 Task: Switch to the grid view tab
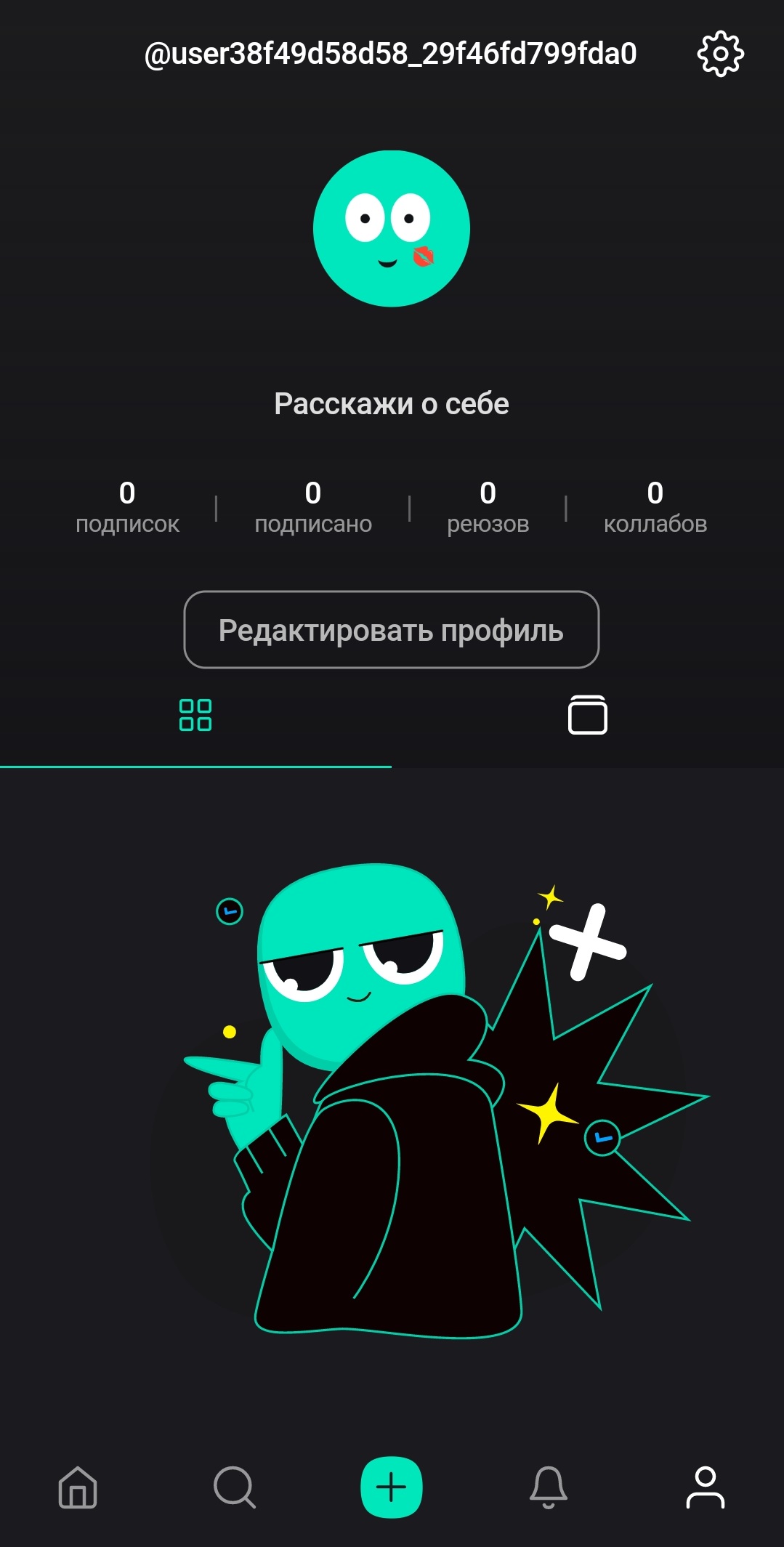click(x=195, y=716)
